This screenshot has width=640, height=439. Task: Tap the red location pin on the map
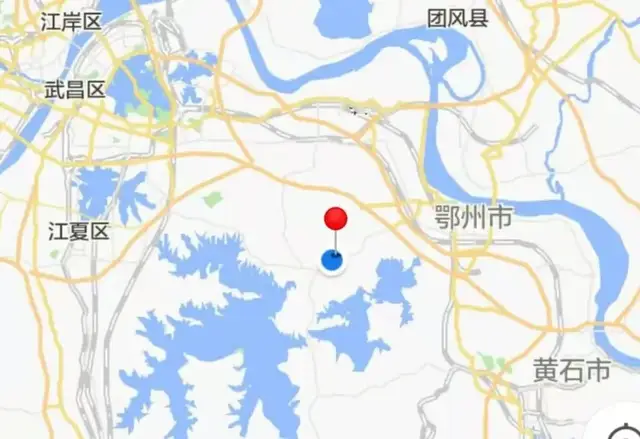(x=336, y=220)
